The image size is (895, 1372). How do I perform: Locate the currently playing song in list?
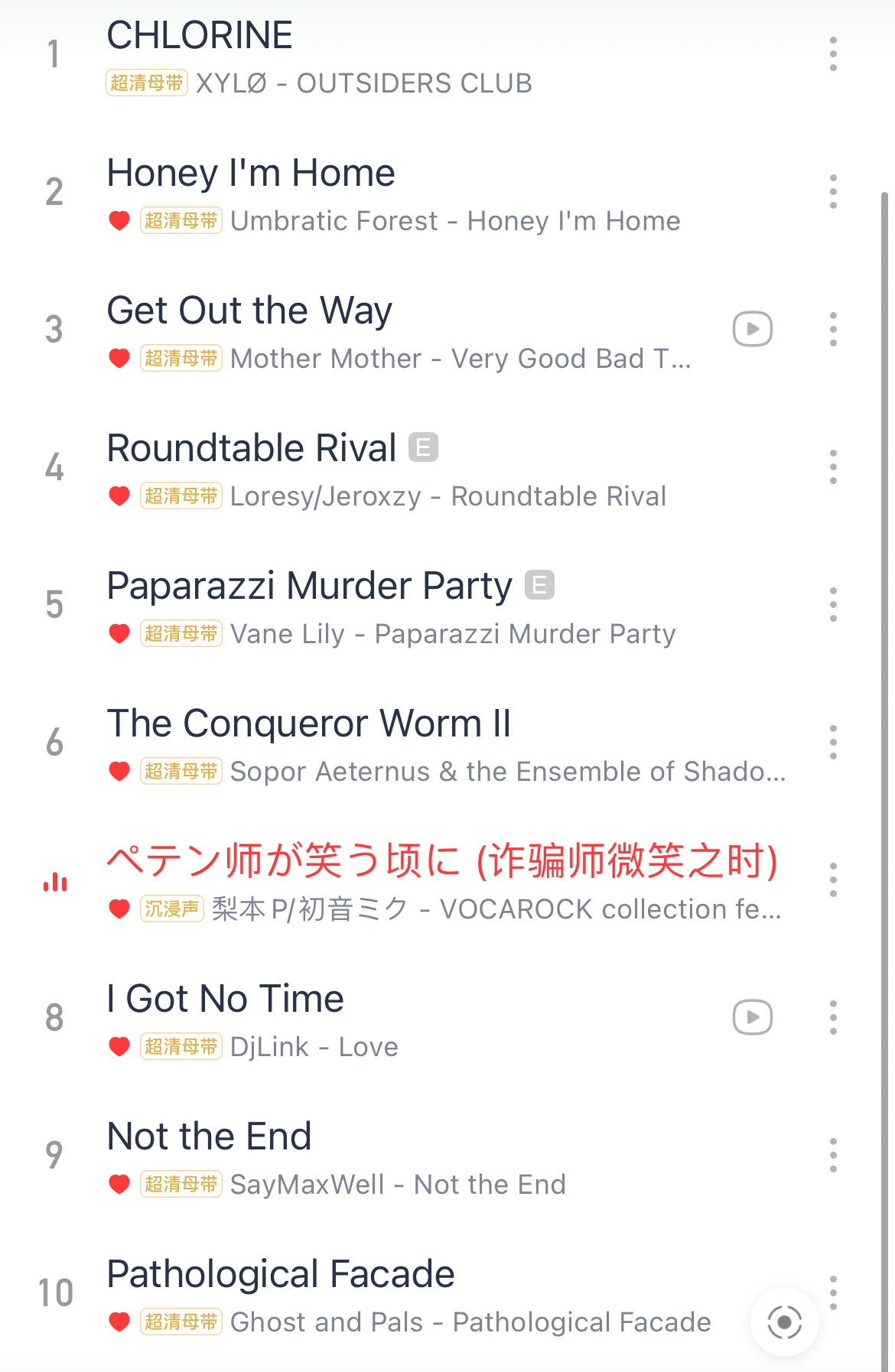pyautogui.click(x=784, y=1322)
